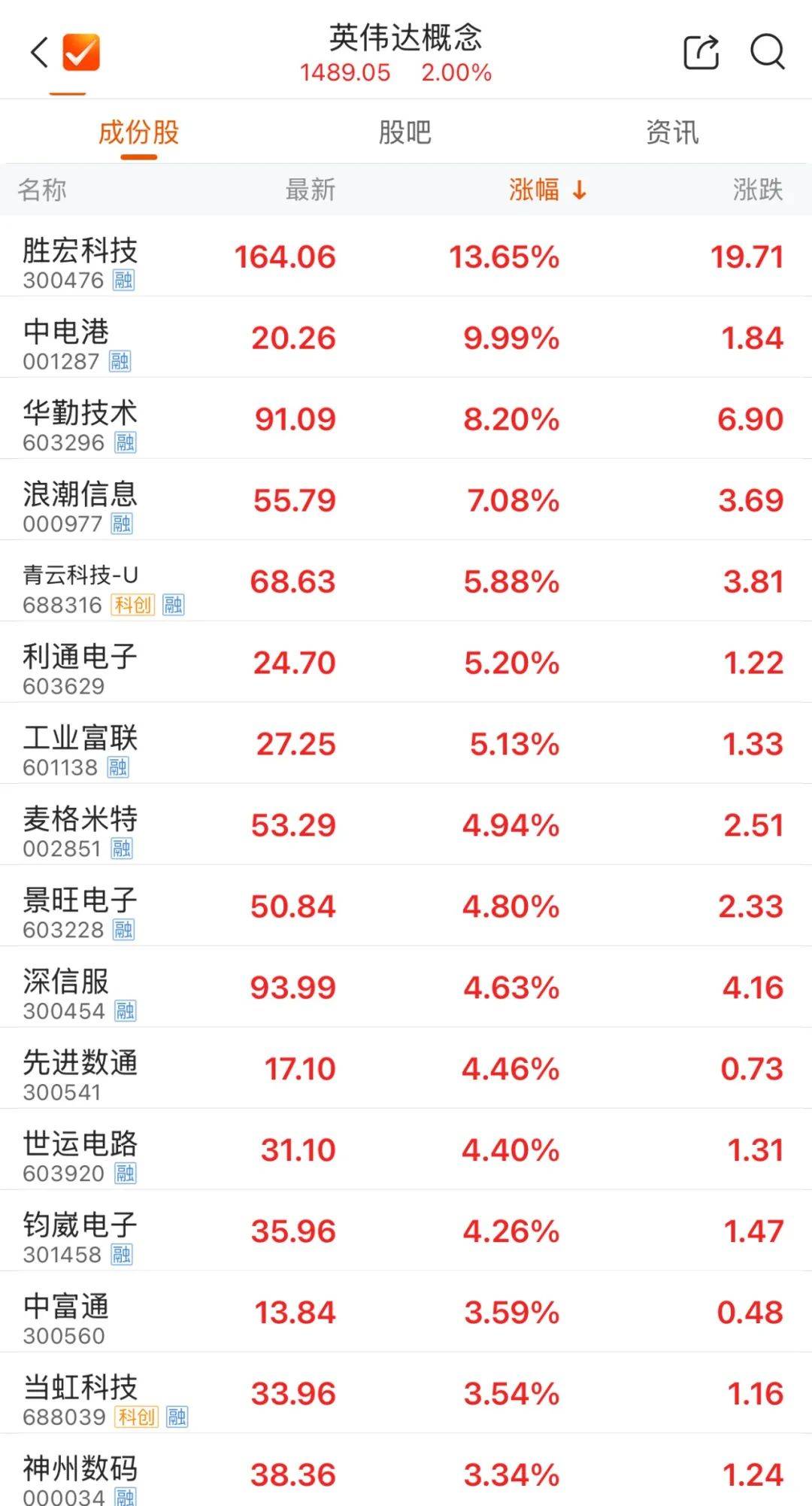
Task: Open the 当虹科技 stock row
Action: (406, 1394)
